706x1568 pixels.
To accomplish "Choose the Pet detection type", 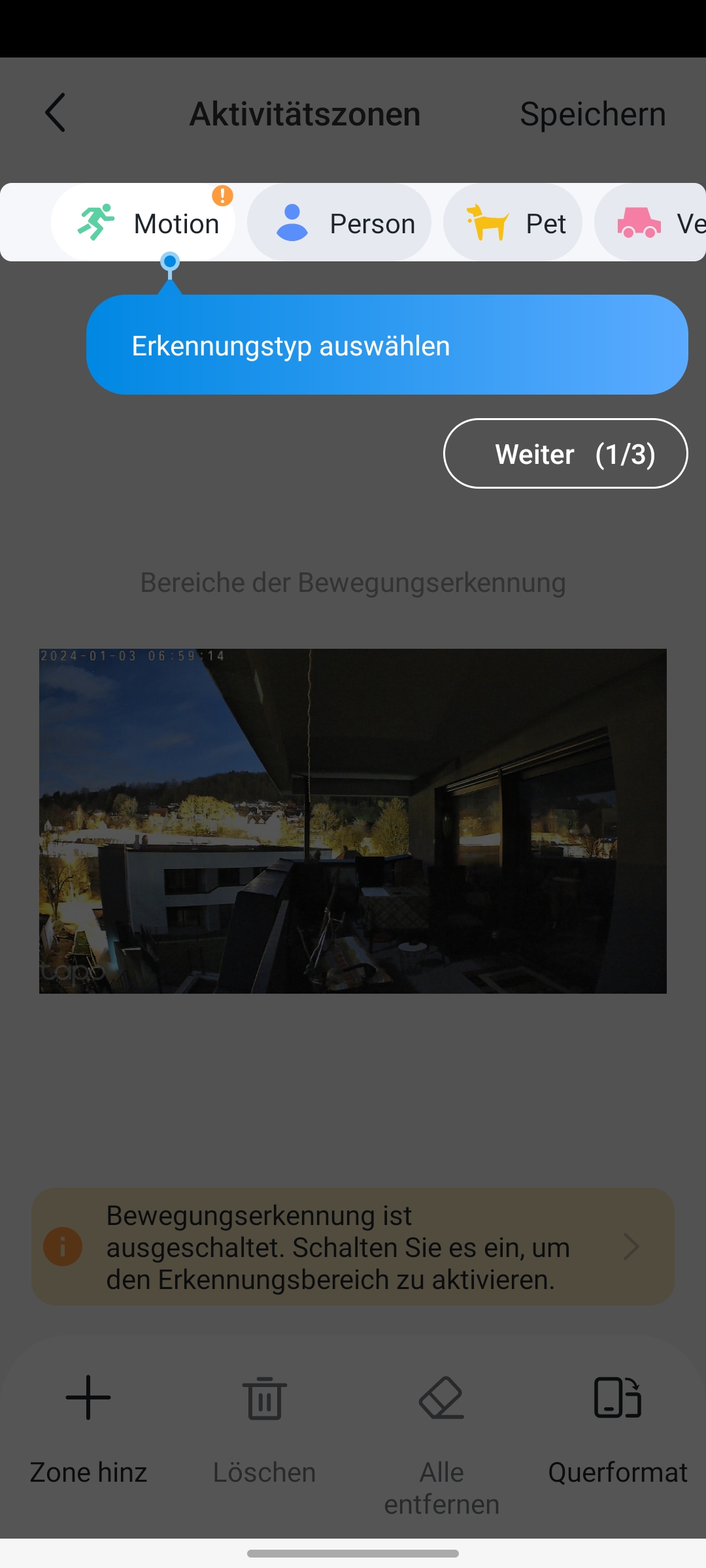I will coord(513,223).
